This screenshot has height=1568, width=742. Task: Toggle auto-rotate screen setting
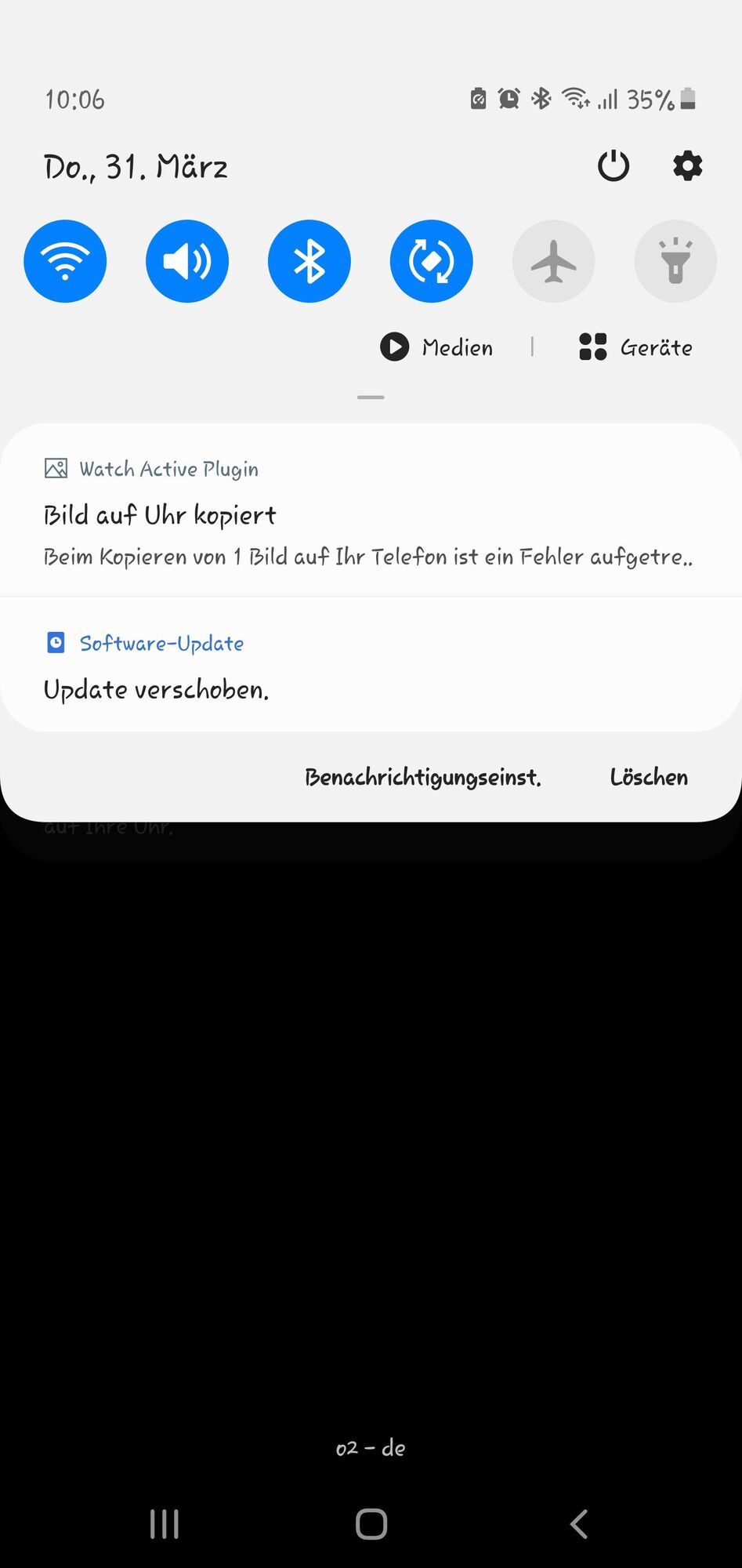[x=432, y=261]
